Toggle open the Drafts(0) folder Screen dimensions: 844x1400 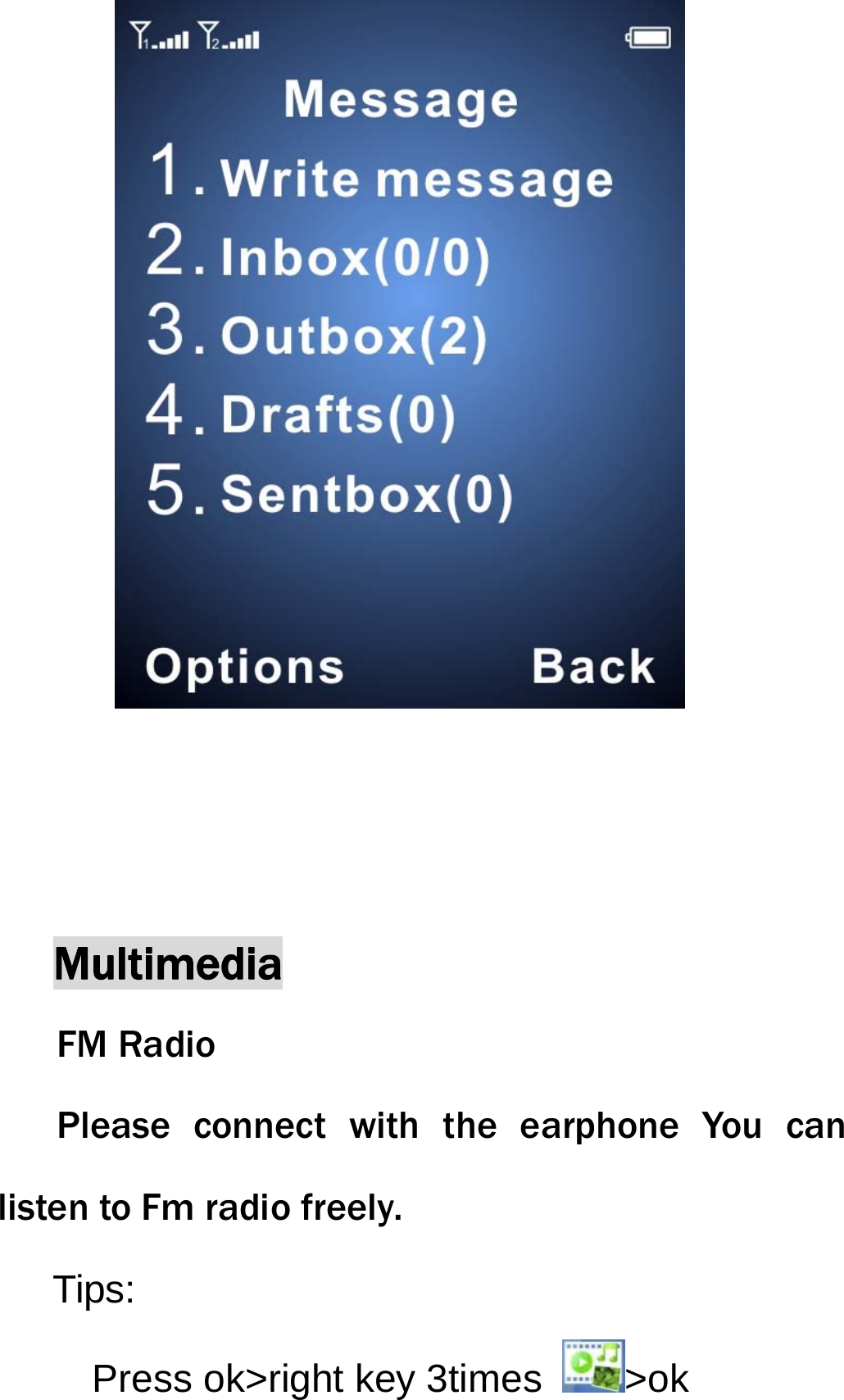click(x=342, y=416)
